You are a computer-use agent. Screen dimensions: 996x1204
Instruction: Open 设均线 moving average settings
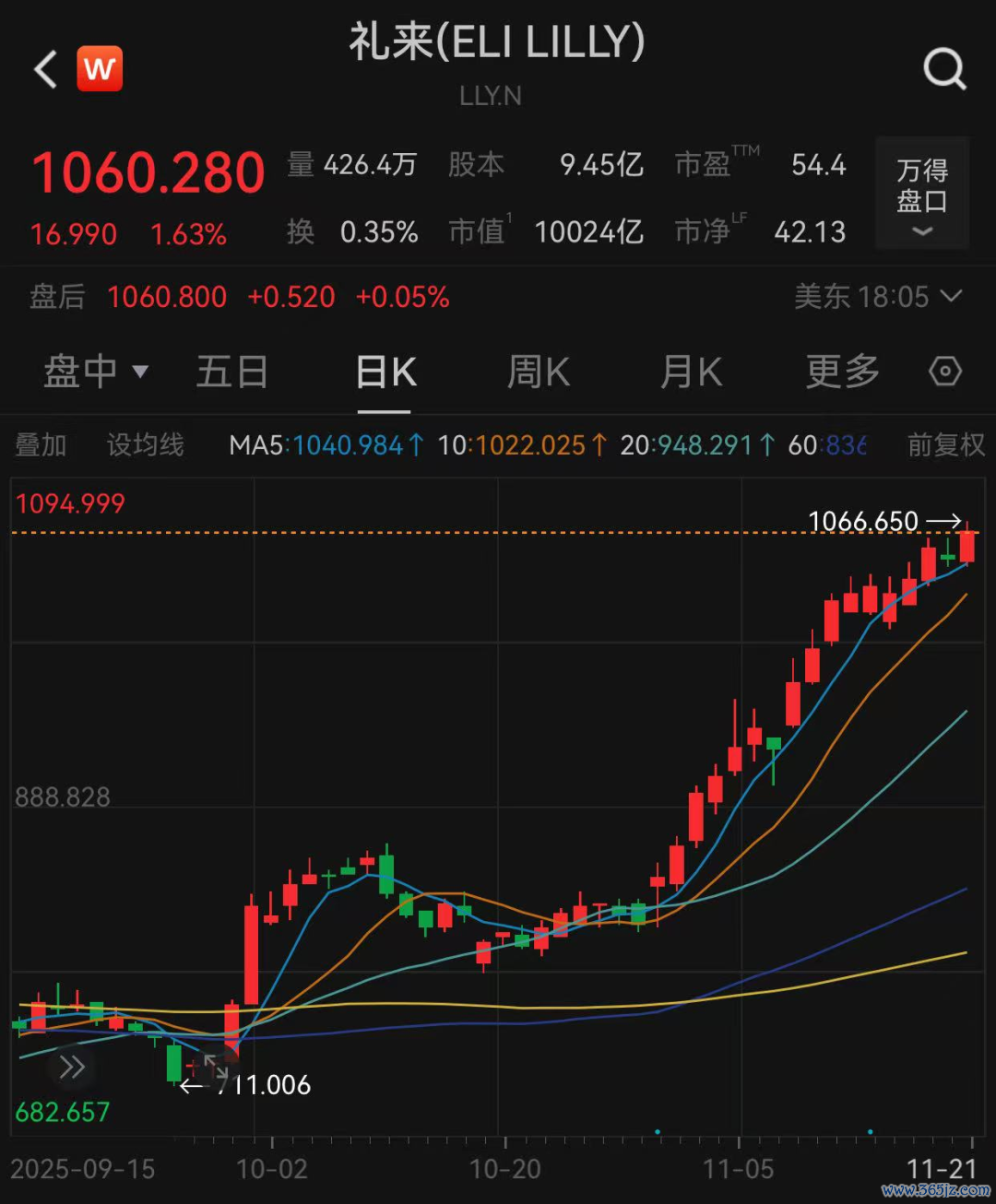145,445
